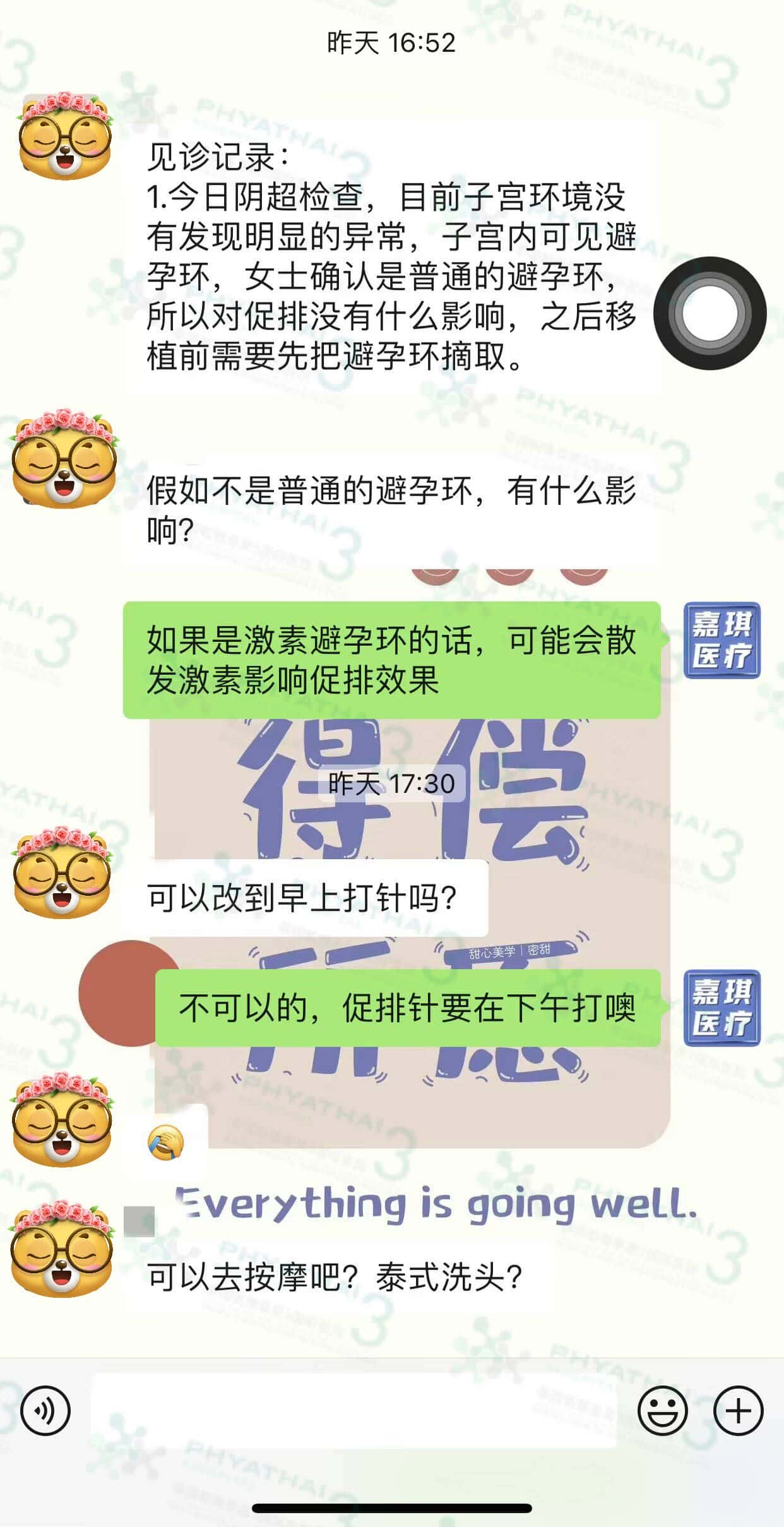Switch to voice message input
Screen dimensions: 784x1527
pos(45,1411)
